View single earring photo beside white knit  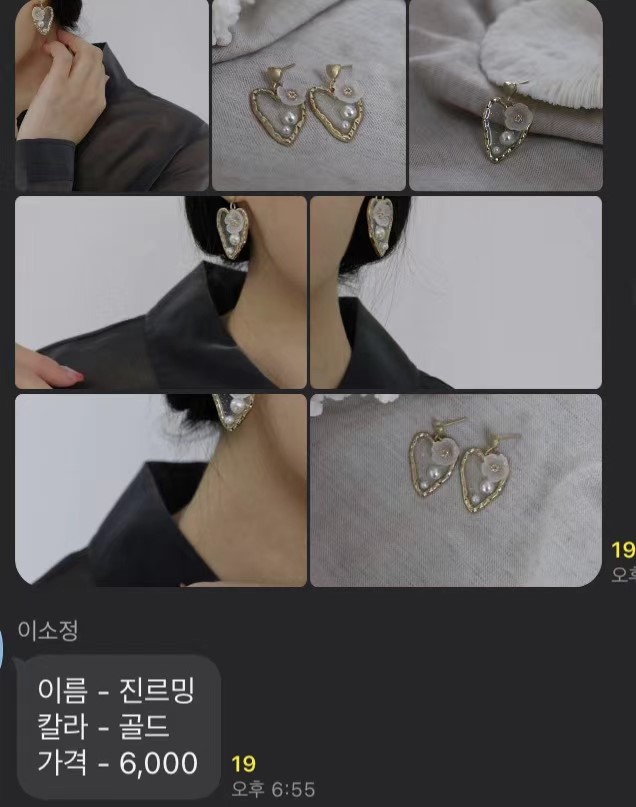coord(505,95)
